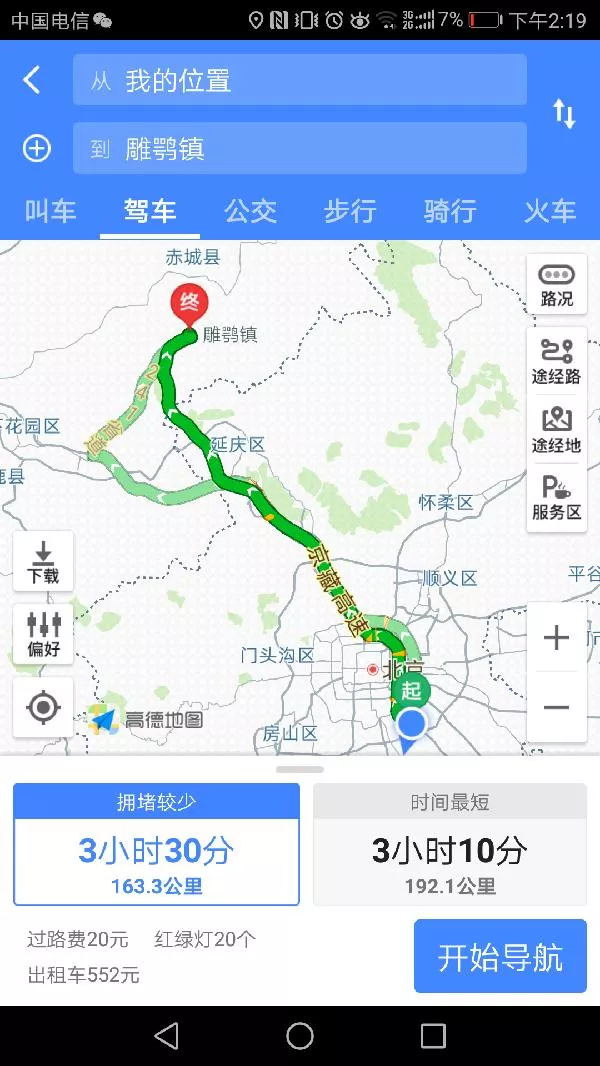The image size is (600, 1066).
Task: Open 偏好 route preferences
Action: (43, 635)
